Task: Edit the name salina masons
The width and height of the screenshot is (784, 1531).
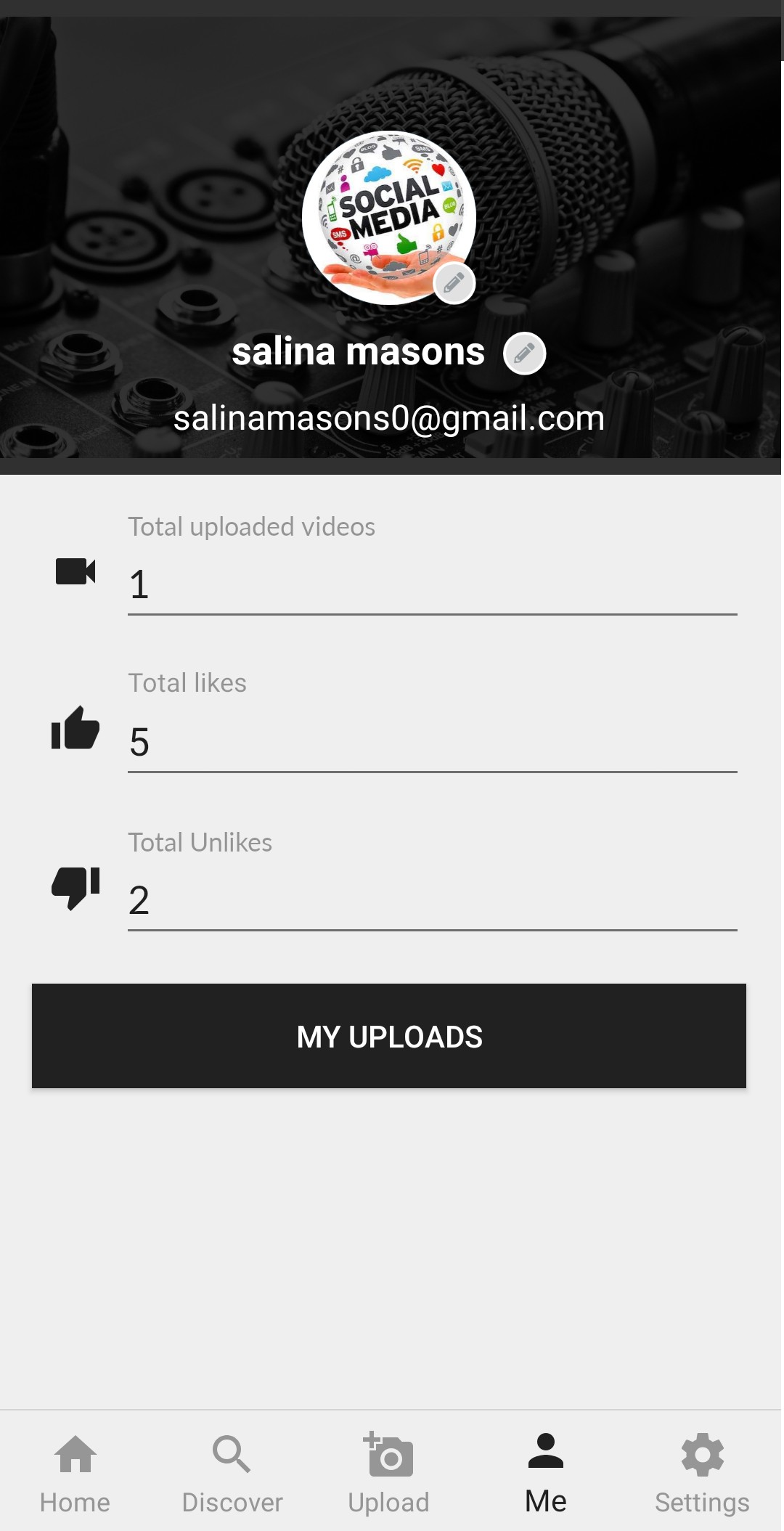Action: coord(524,354)
